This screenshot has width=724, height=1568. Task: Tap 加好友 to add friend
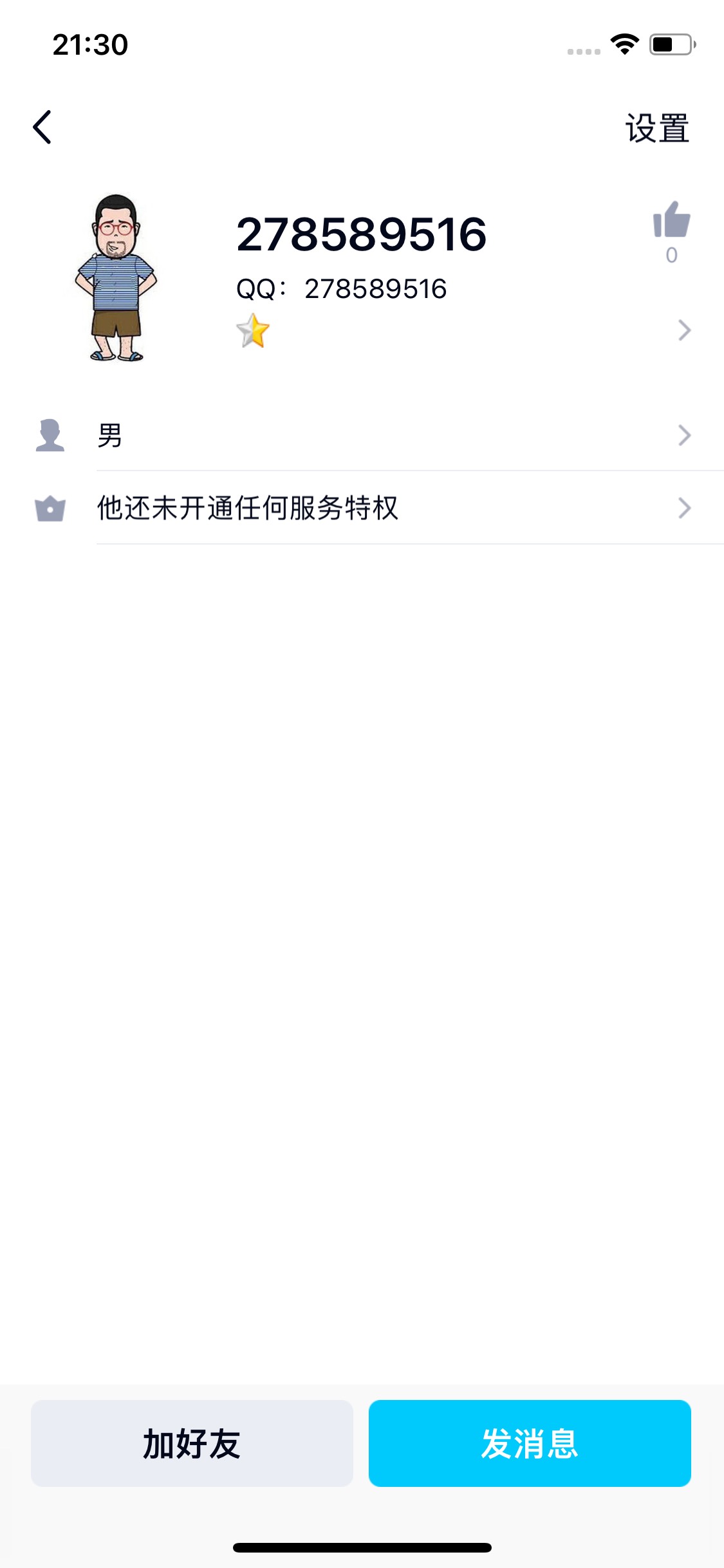(x=192, y=1443)
